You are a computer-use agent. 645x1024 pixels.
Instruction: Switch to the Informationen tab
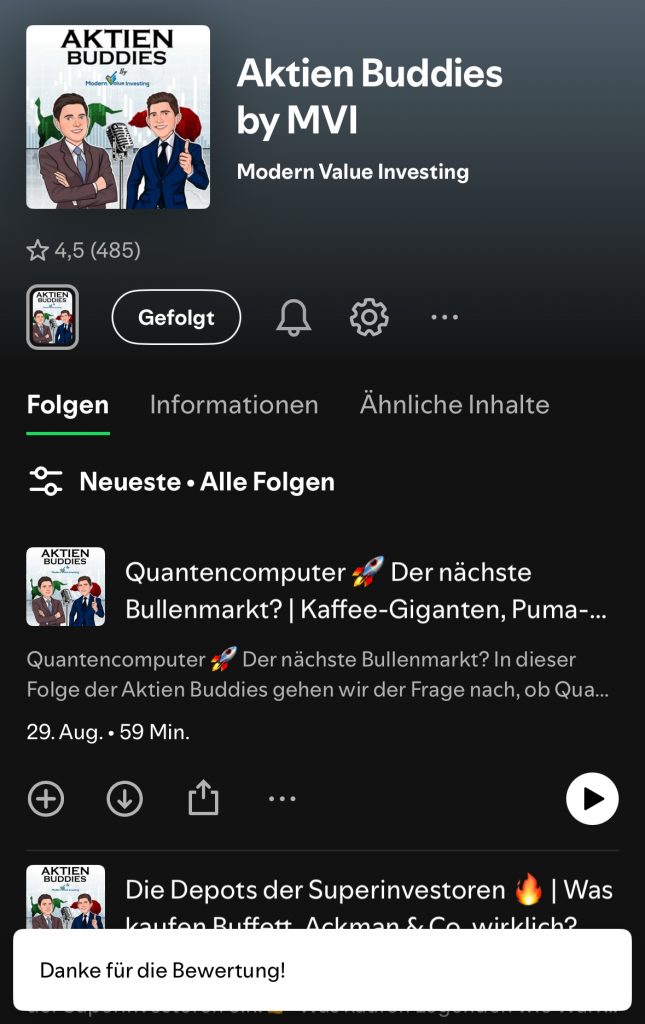click(234, 405)
